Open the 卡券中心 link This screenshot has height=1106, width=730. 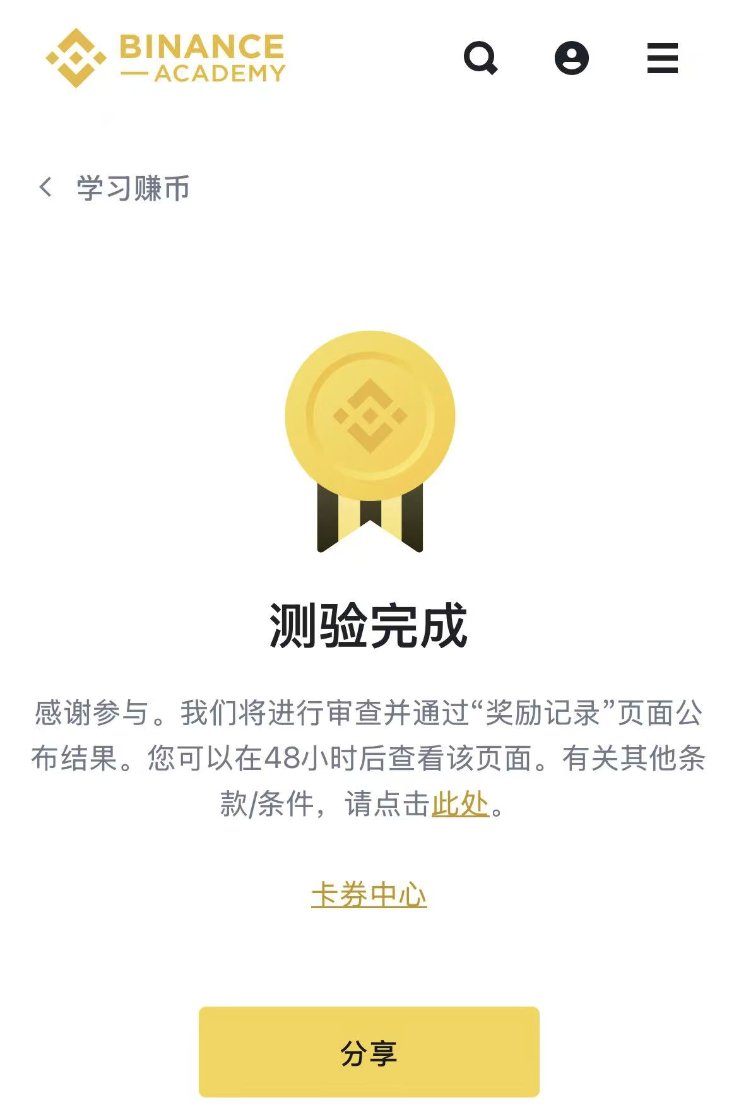[x=369, y=894]
